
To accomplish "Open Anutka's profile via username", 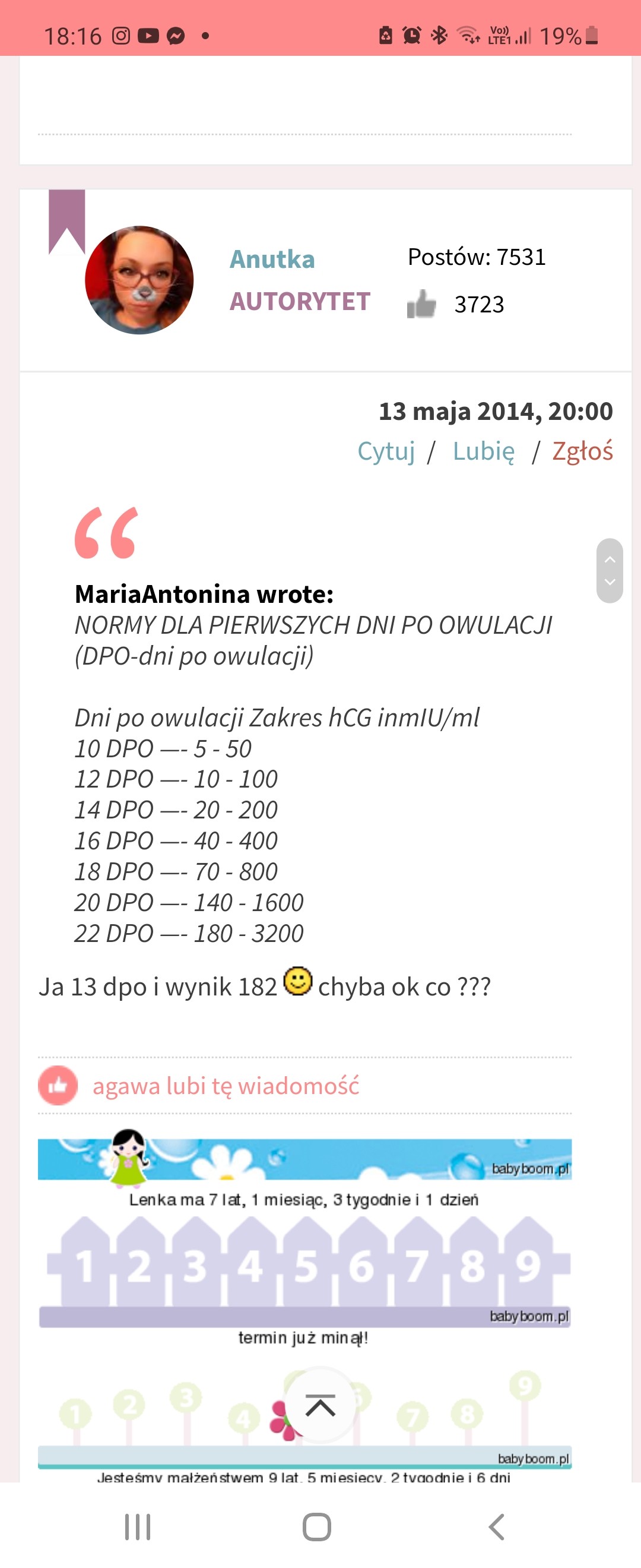I will point(272,260).
